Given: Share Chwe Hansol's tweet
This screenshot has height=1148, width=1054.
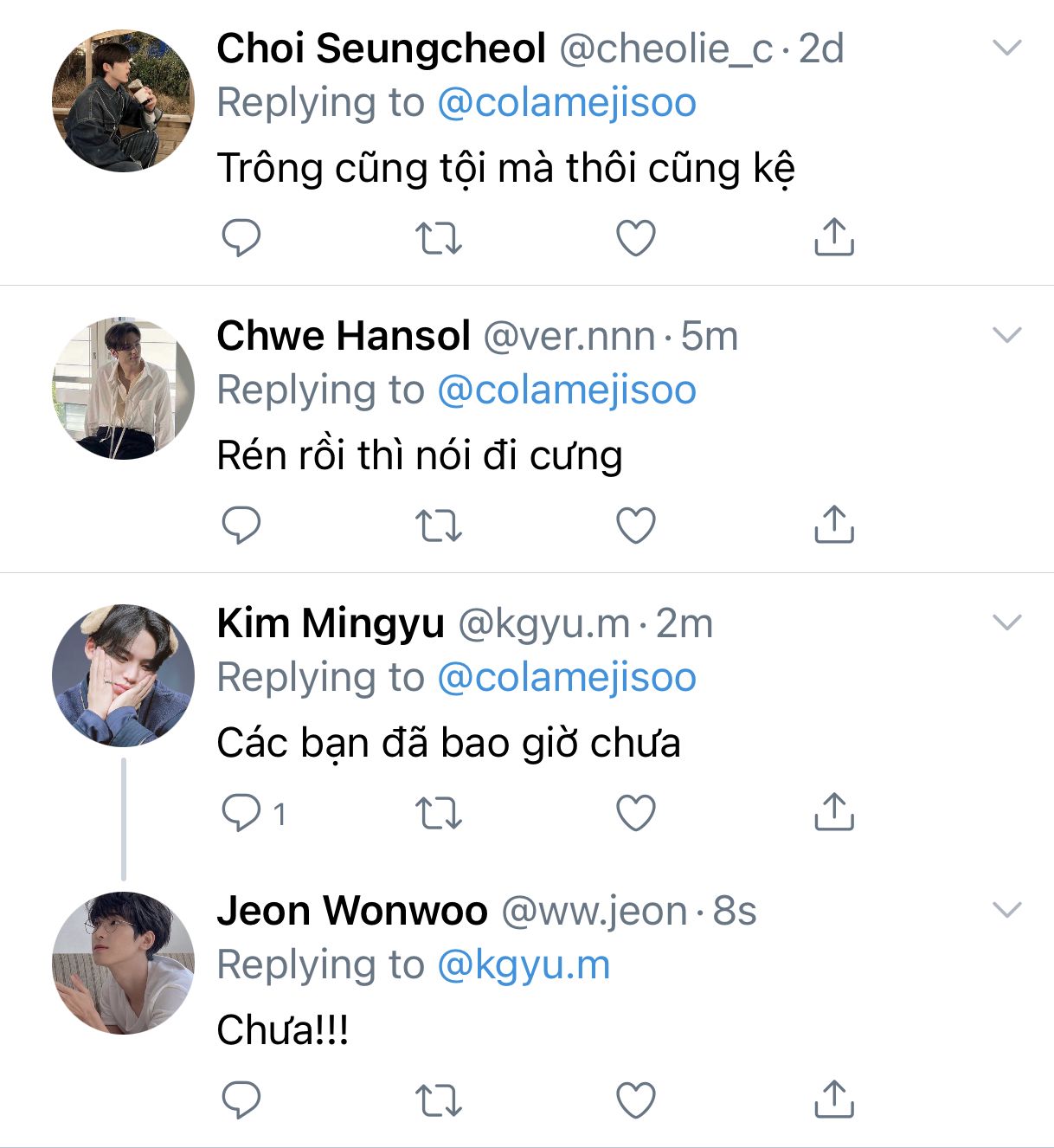Looking at the screenshot, I should tap(834, 524).
